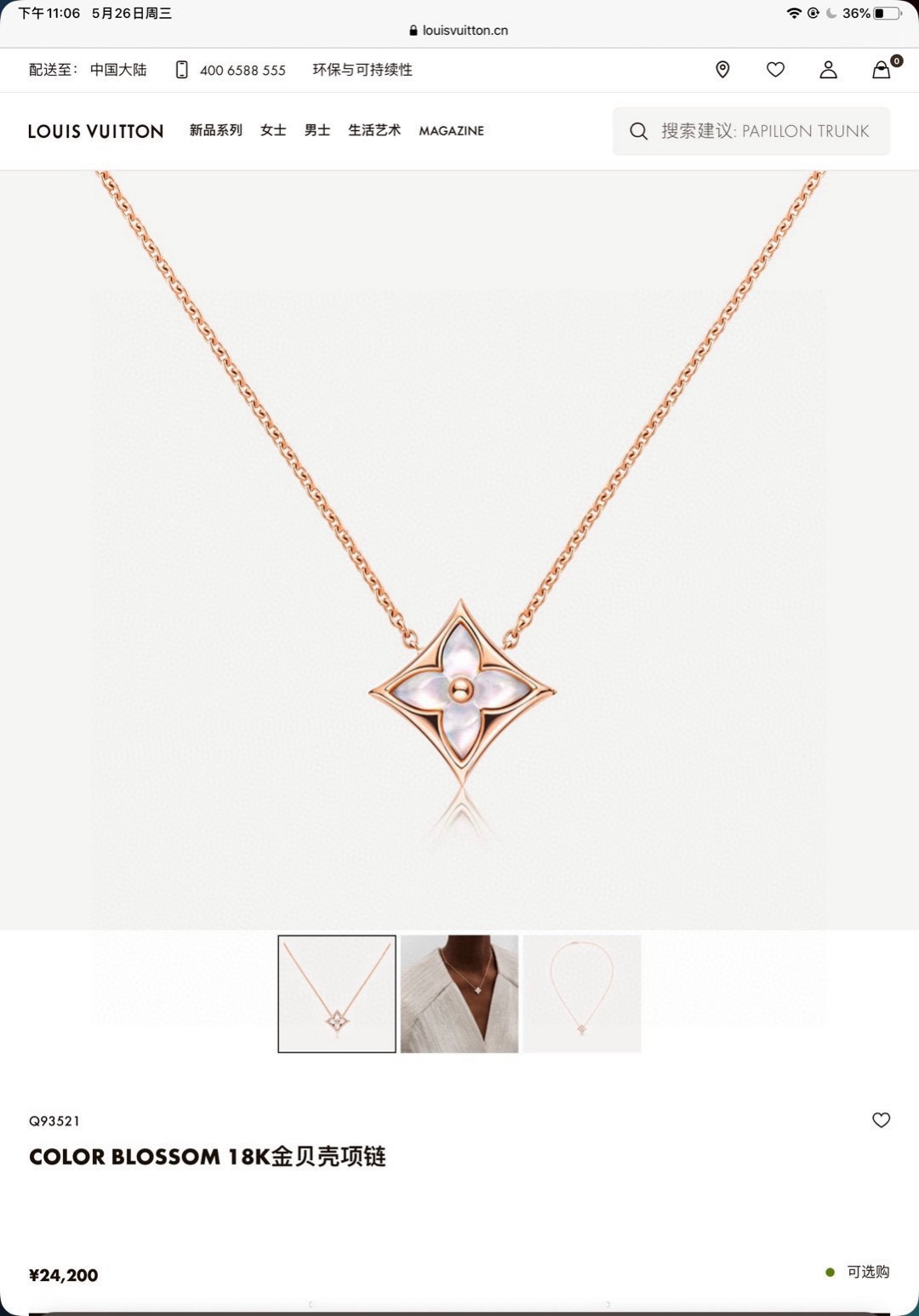
Task: Select the first necklace close-up thumbnail
Action: (337, 994)
